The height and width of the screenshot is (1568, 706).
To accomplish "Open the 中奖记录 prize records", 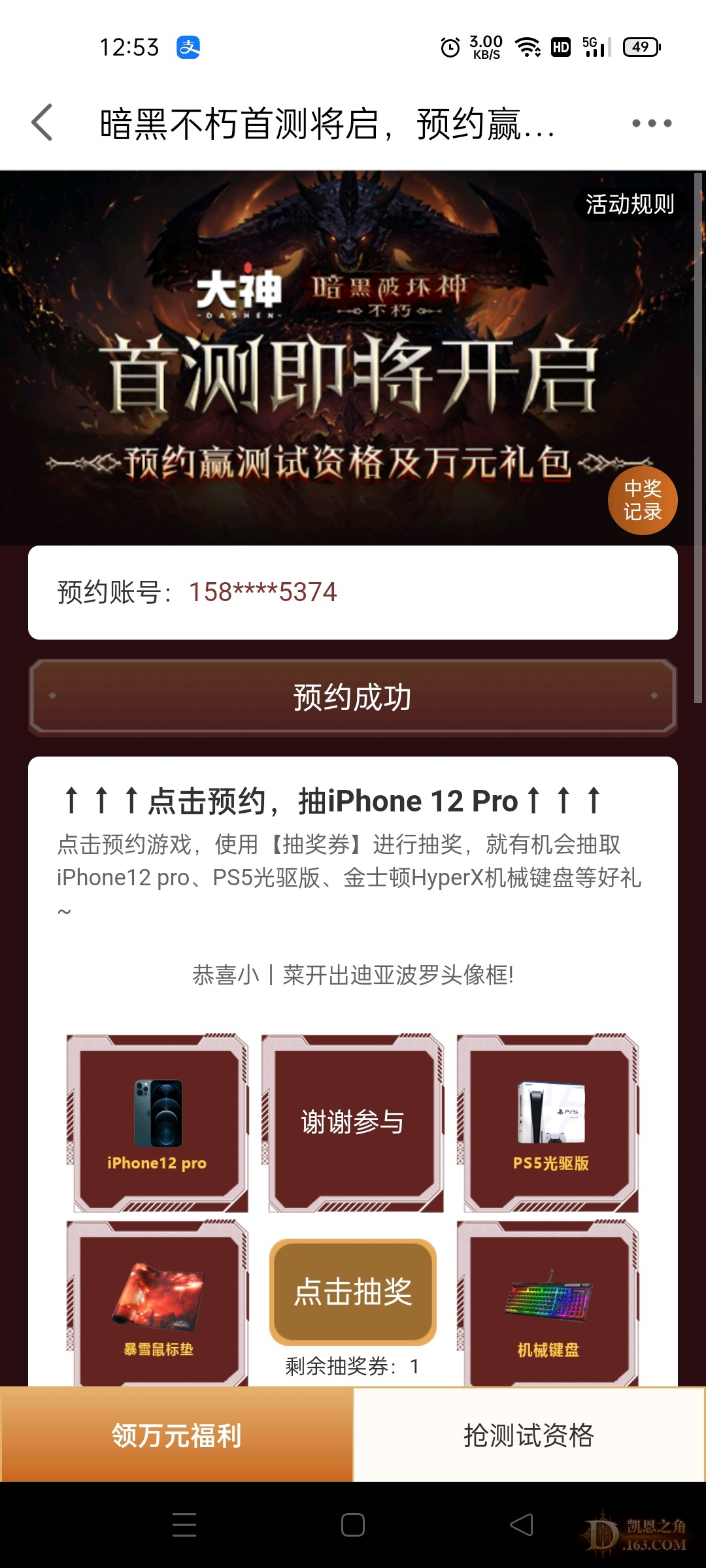I will [x=642, y=500].
